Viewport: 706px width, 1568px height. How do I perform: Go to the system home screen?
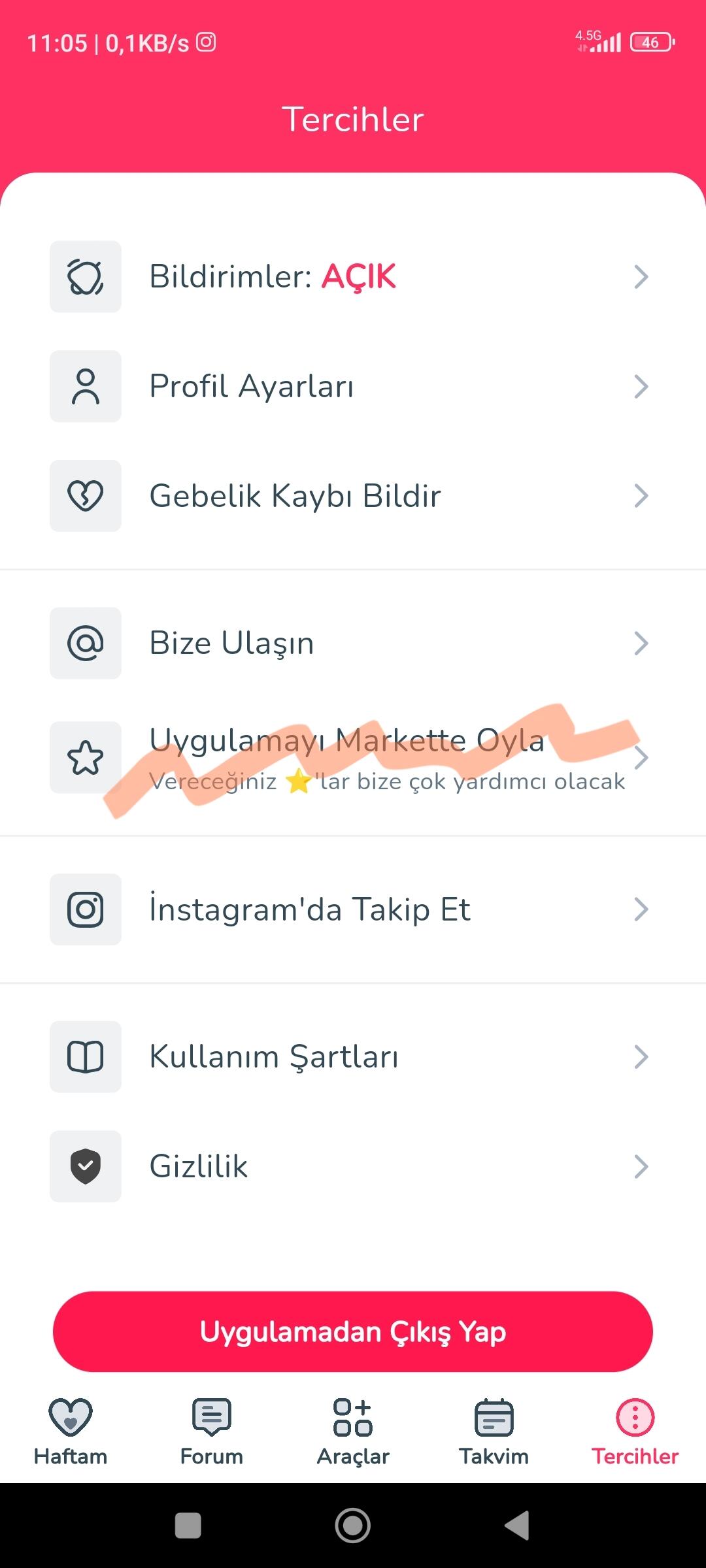click(353, 1526)
